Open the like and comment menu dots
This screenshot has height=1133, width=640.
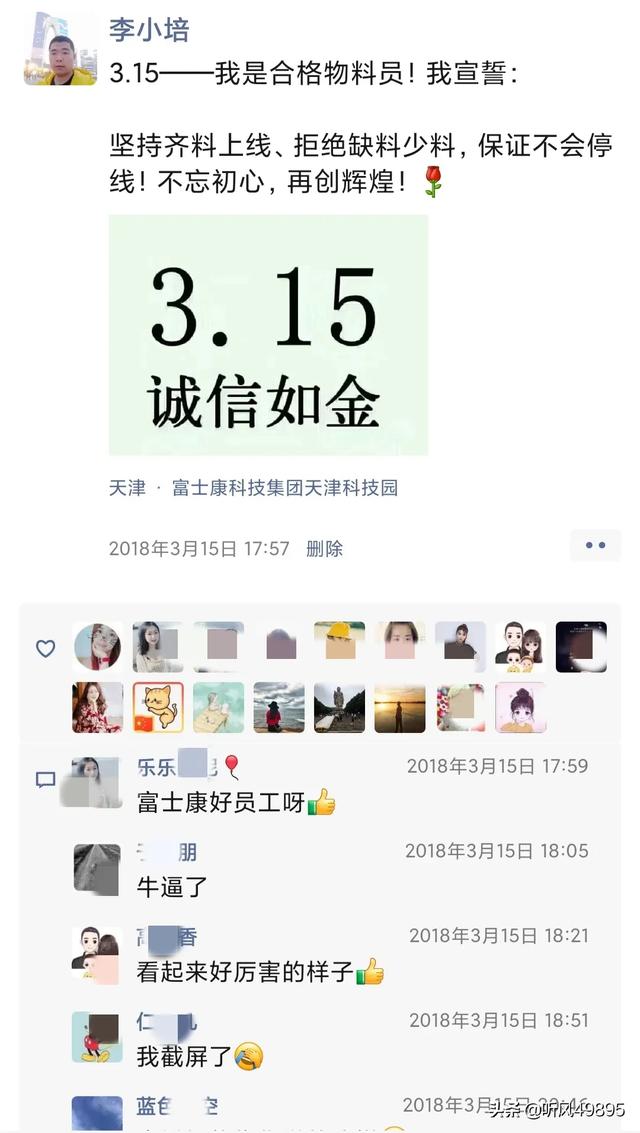point(595,546)
